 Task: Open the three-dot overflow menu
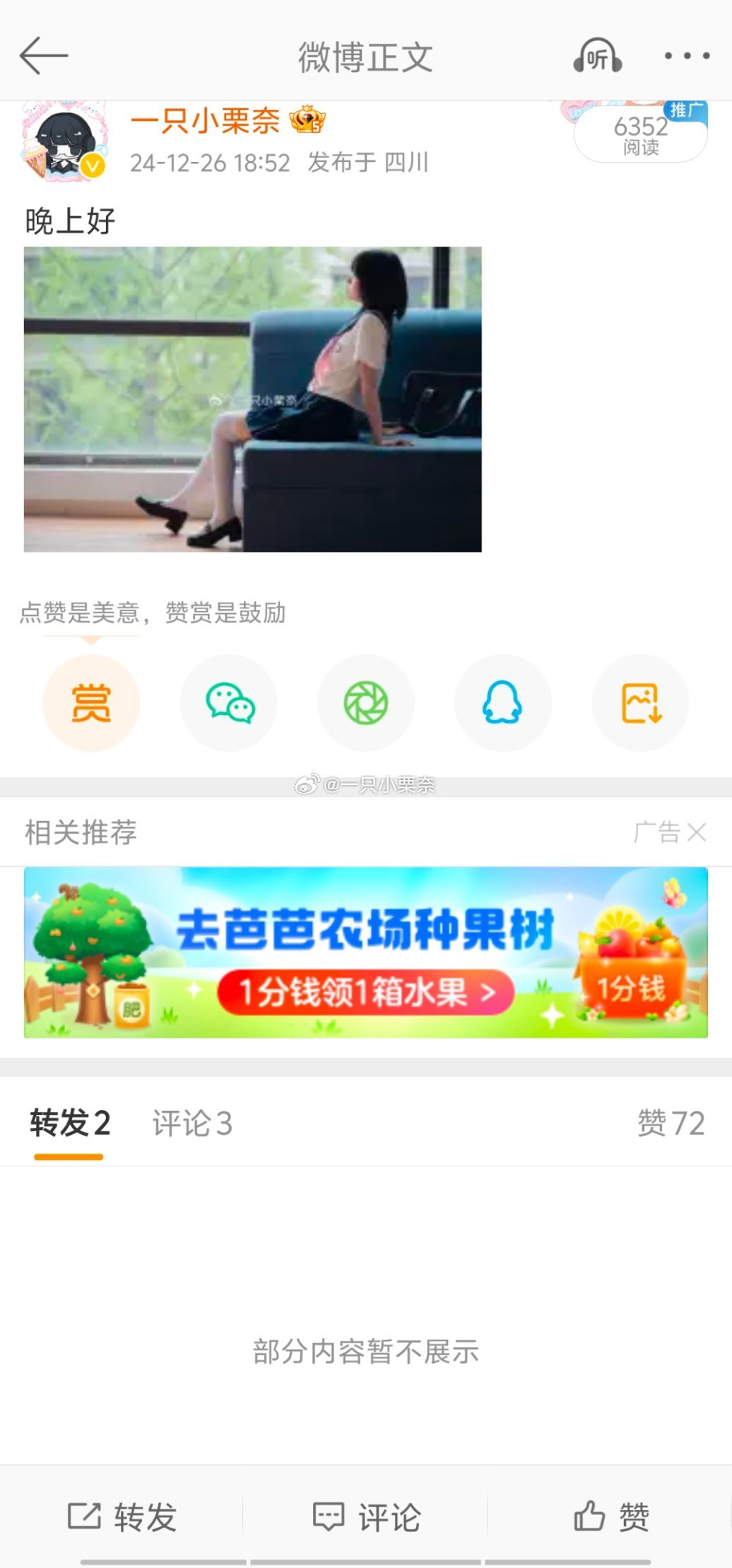[686, 56]
